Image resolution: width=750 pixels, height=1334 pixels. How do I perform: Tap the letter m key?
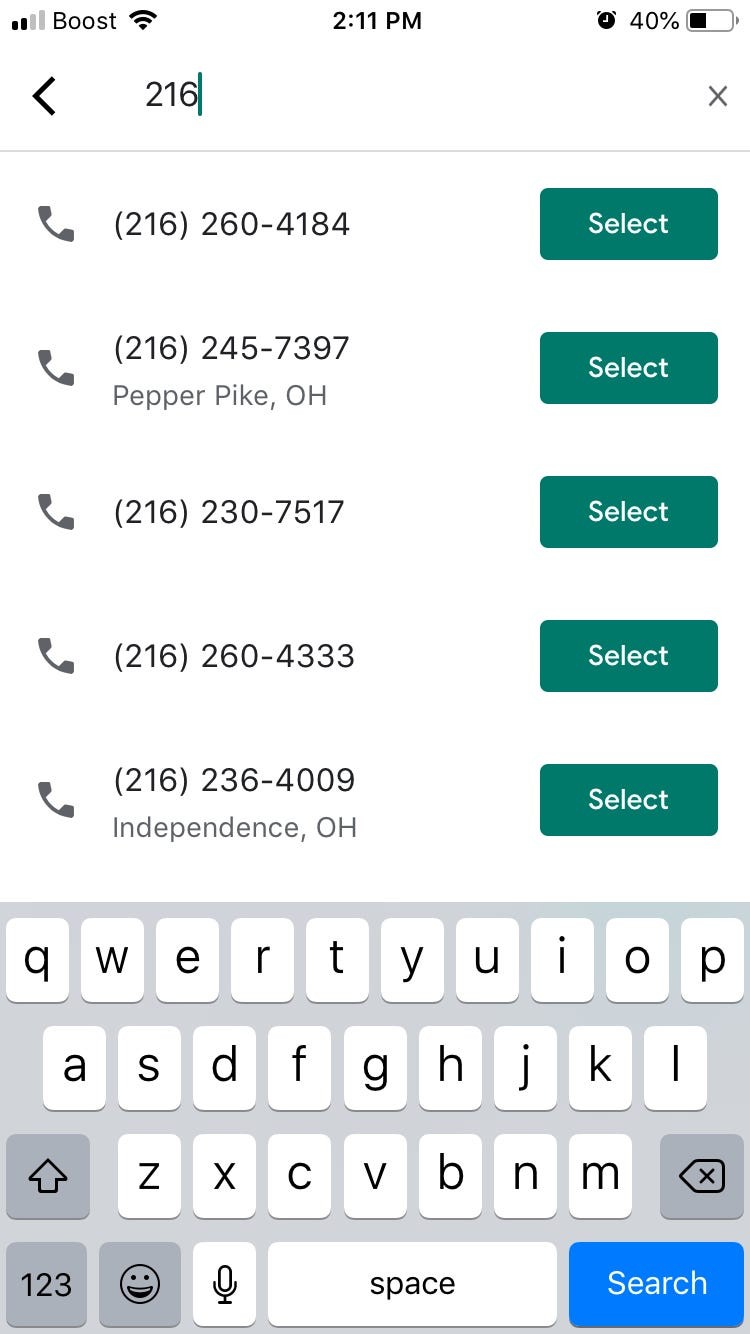point(600,1177)
